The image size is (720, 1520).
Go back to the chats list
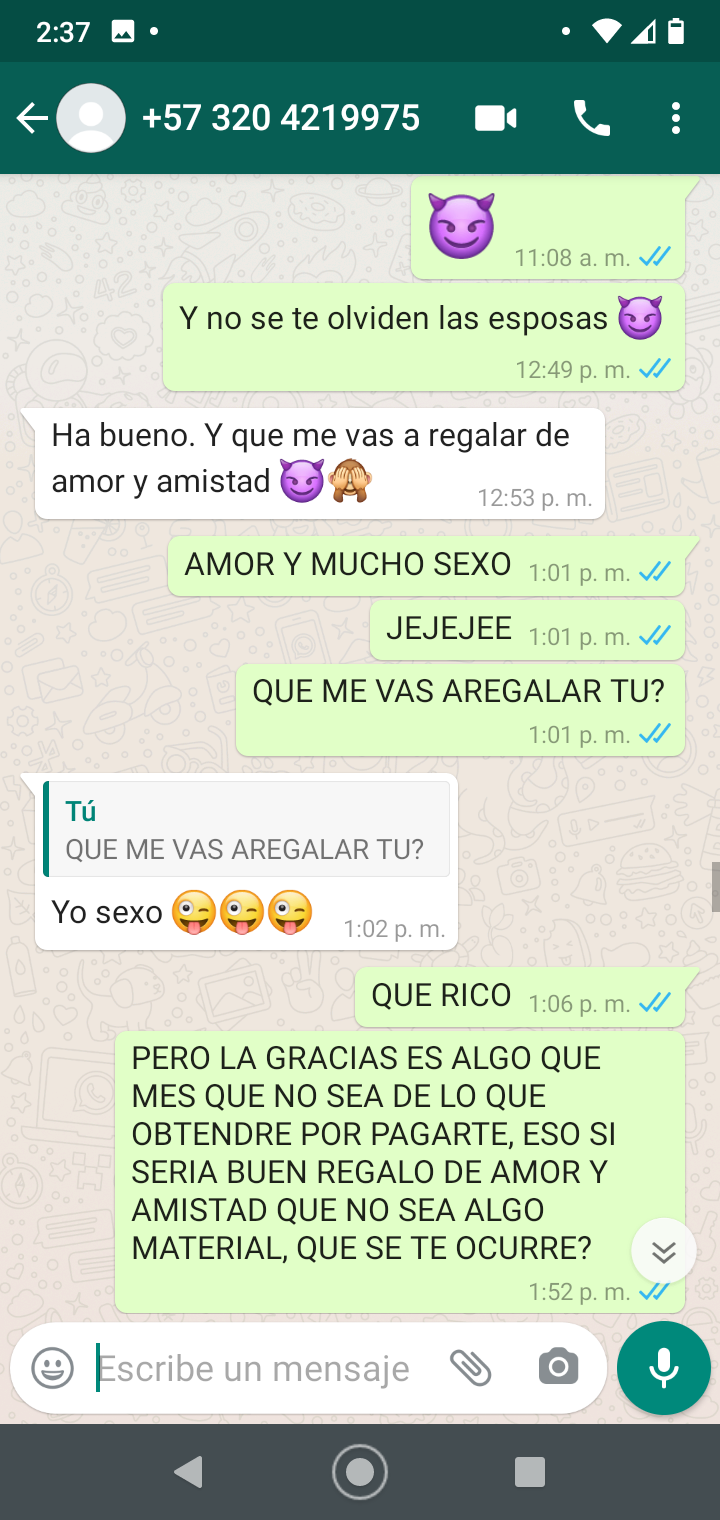pyautogui.click(x=32, y=119)
